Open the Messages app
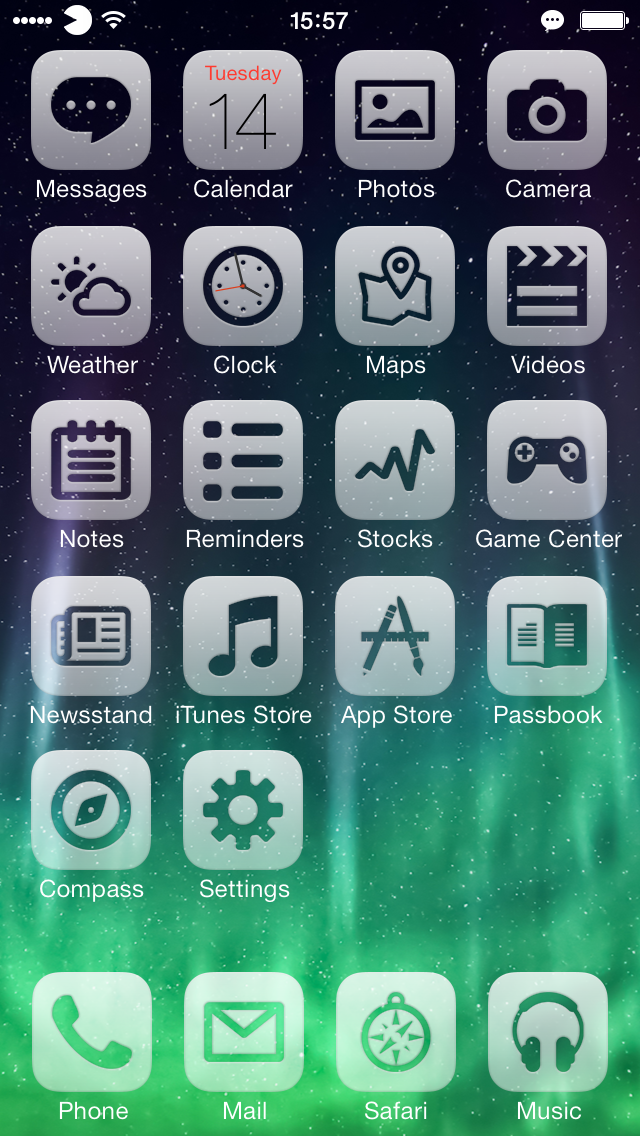This screenshot has width=640, height=1136. [91, 110]
